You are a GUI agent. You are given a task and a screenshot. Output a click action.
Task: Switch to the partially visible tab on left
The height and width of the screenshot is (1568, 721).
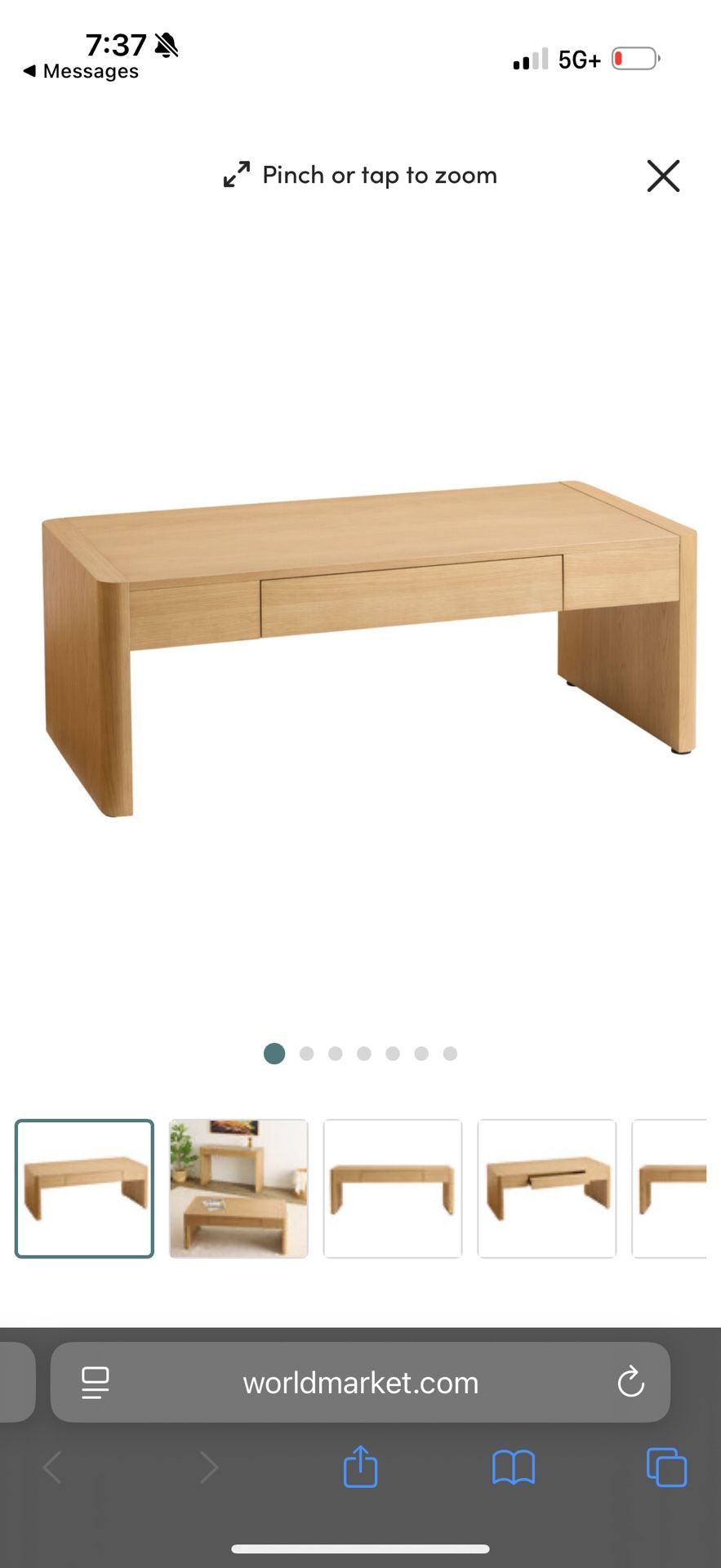(x=15, y=1383)
